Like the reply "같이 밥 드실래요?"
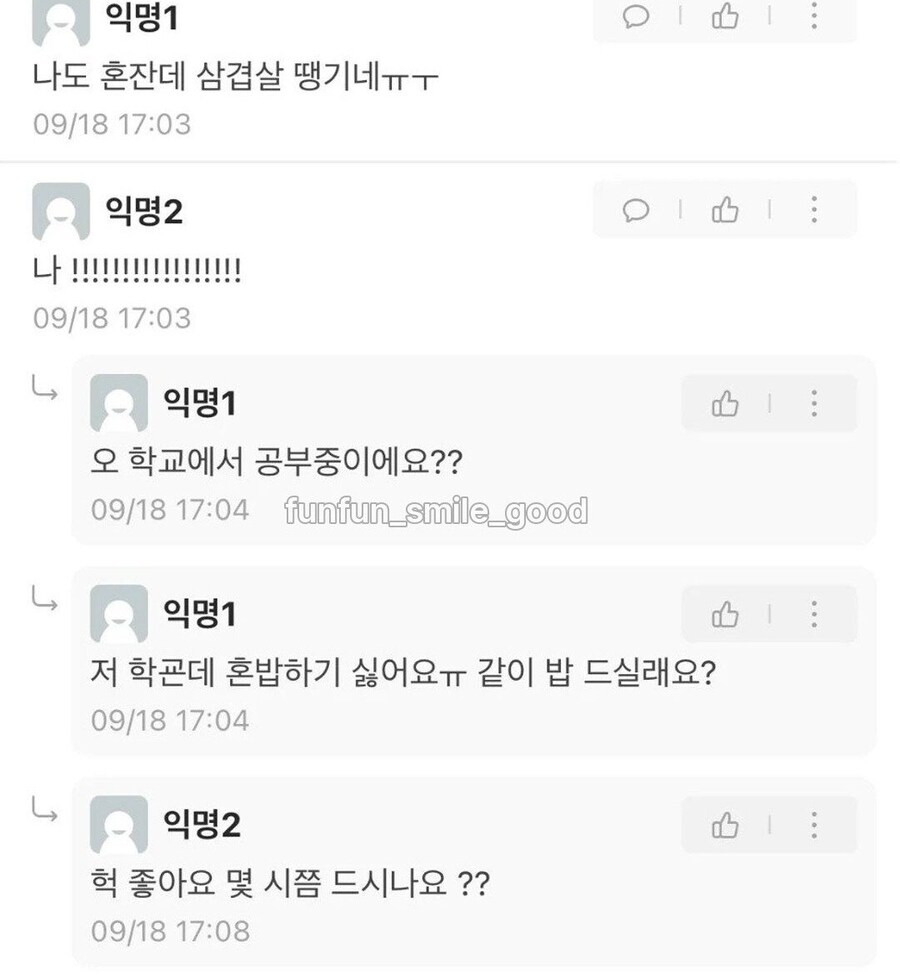Screen dimensions: 900x978 coord(725,615)
